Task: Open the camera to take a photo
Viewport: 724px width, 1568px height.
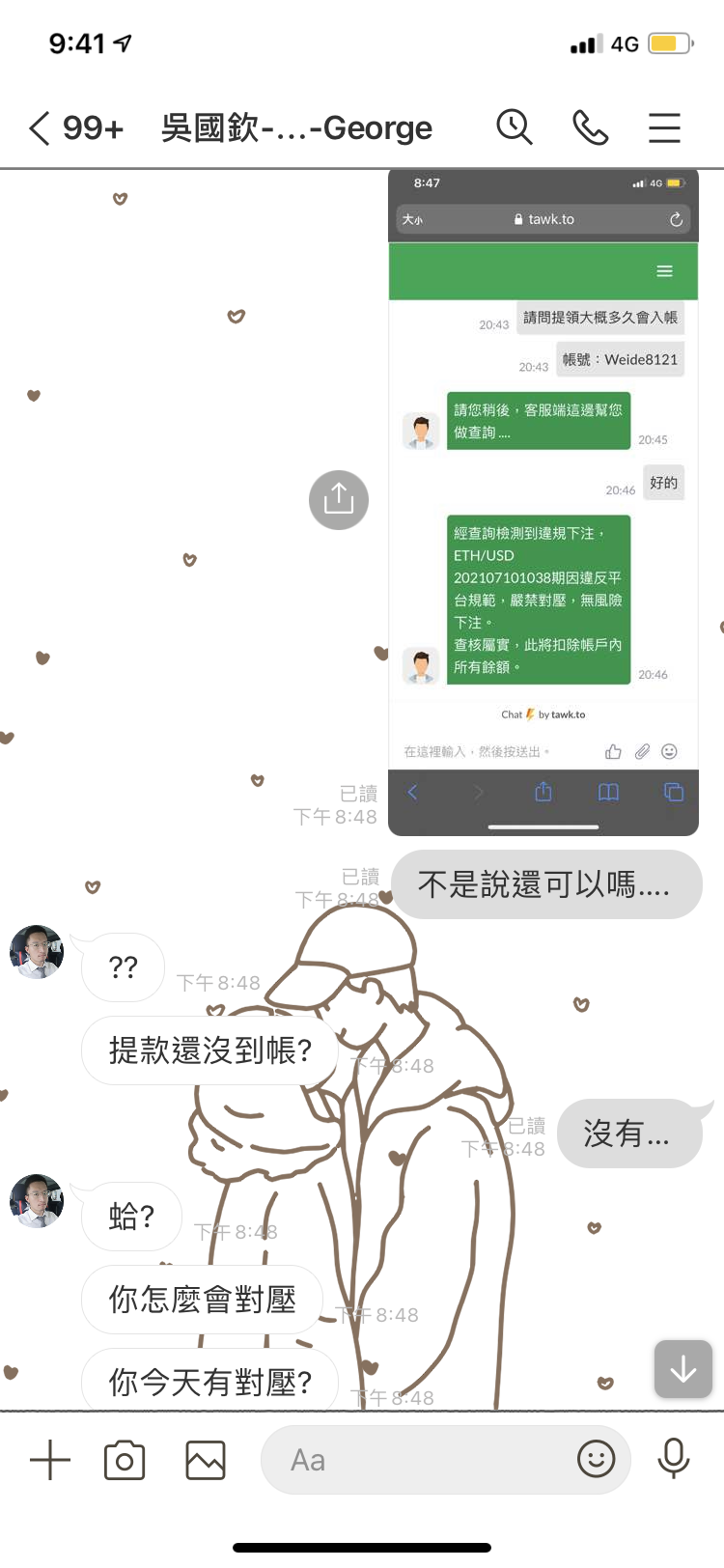Action: (x=125, y=1460)
